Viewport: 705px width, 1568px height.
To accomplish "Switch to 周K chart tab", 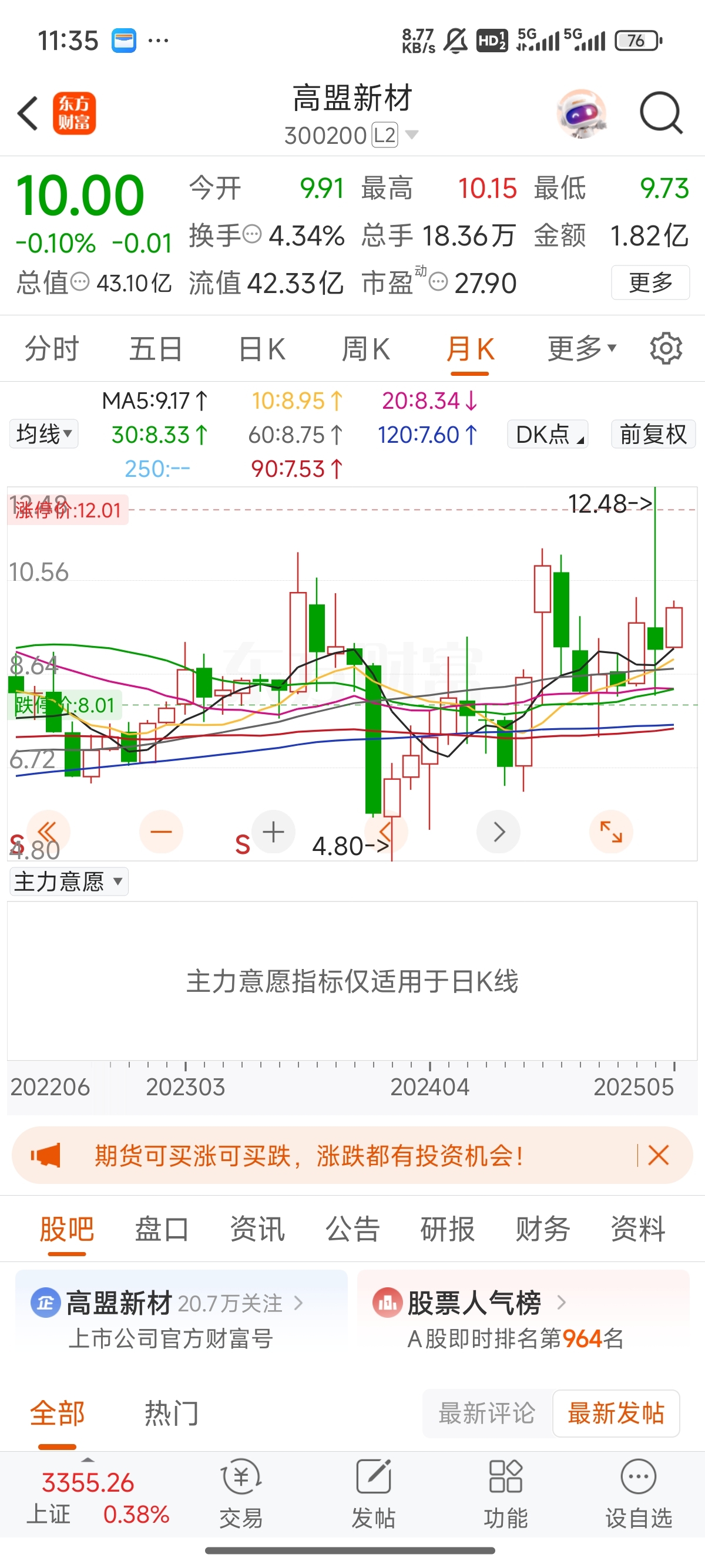I will pos(365,349).
